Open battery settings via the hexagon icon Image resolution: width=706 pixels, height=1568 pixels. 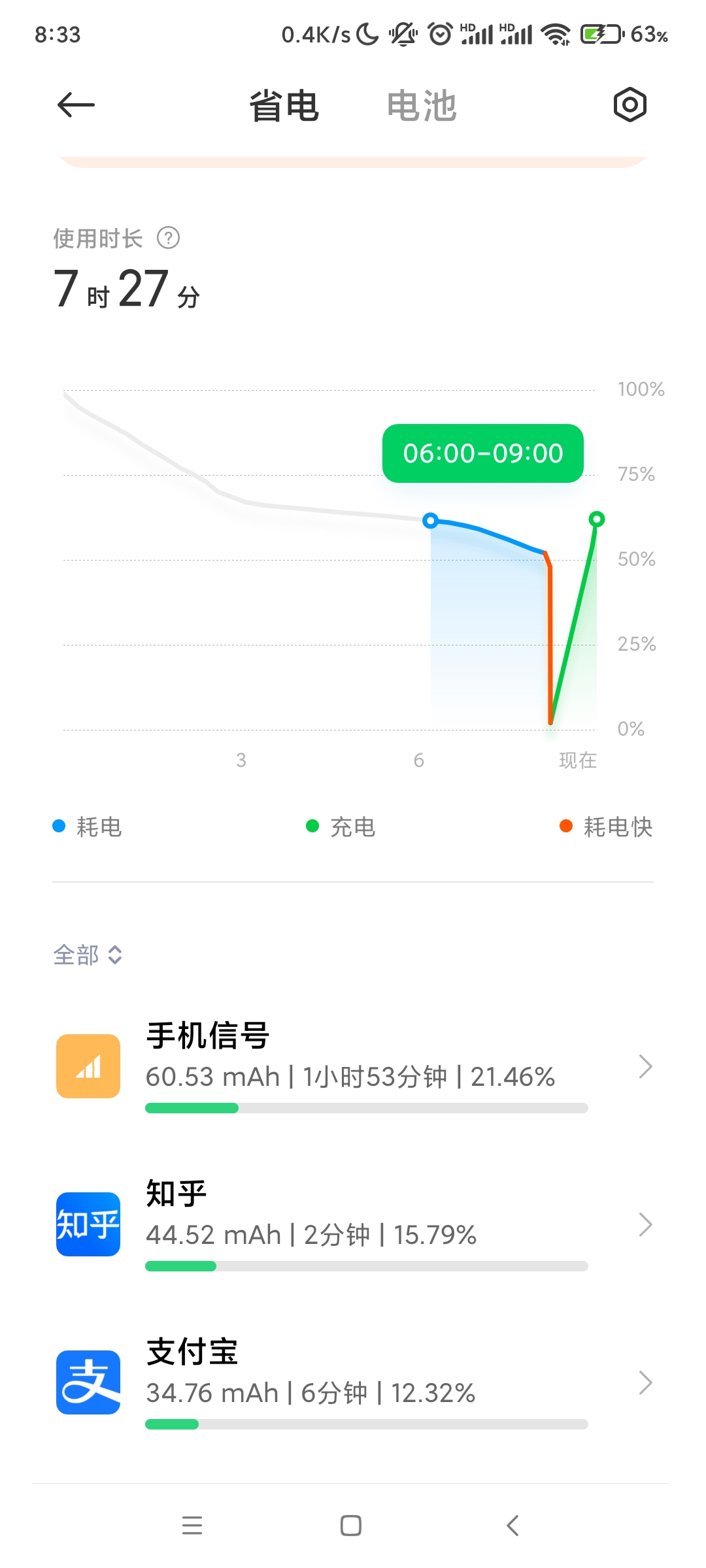click(x=630, y=105)
